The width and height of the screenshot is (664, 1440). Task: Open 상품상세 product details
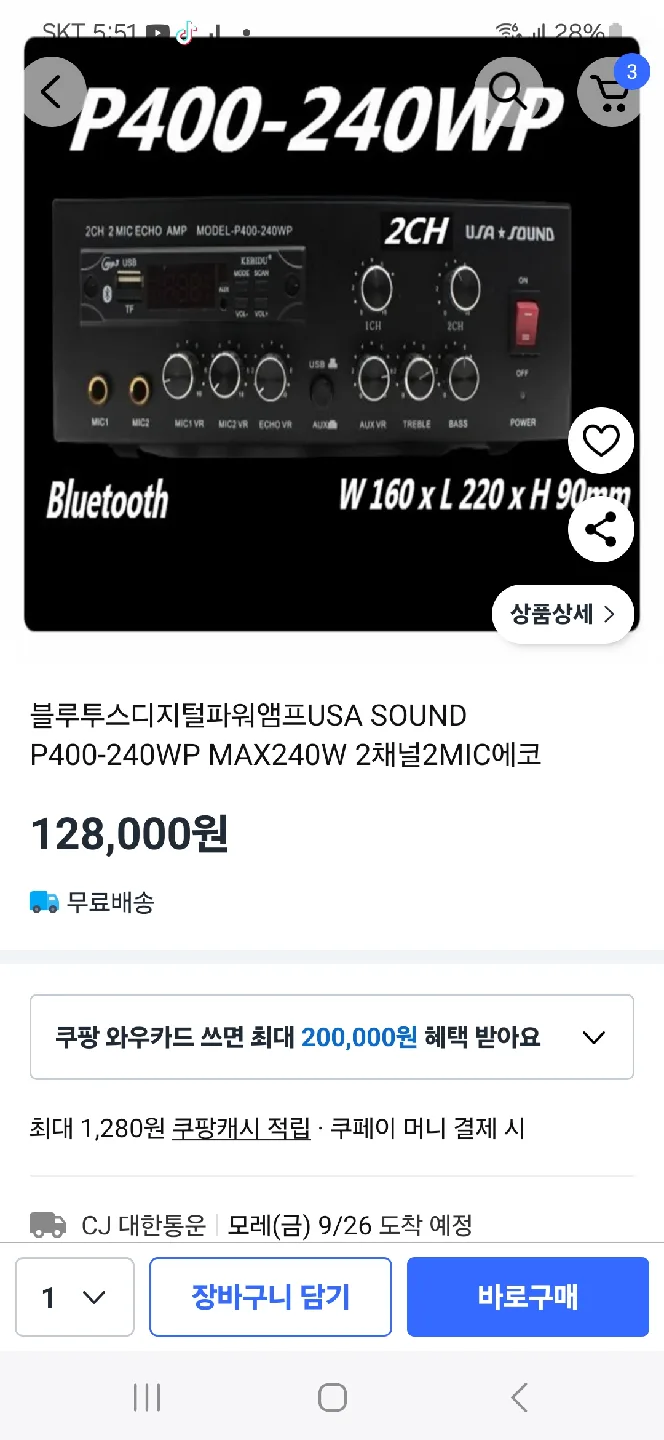pyautogui.click(x=563, y=614)
